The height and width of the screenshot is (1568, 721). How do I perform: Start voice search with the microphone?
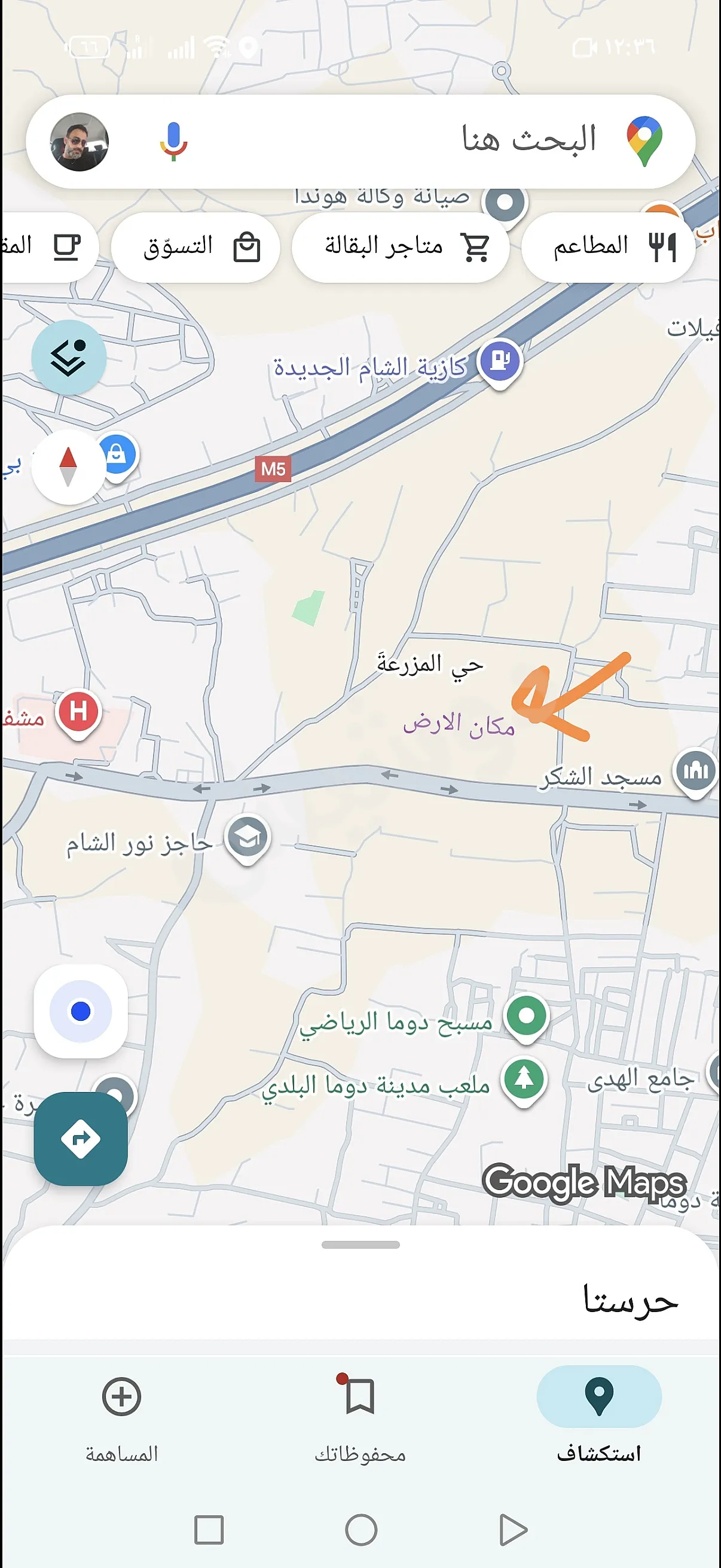pyautogui.click(x=173, y=141)
